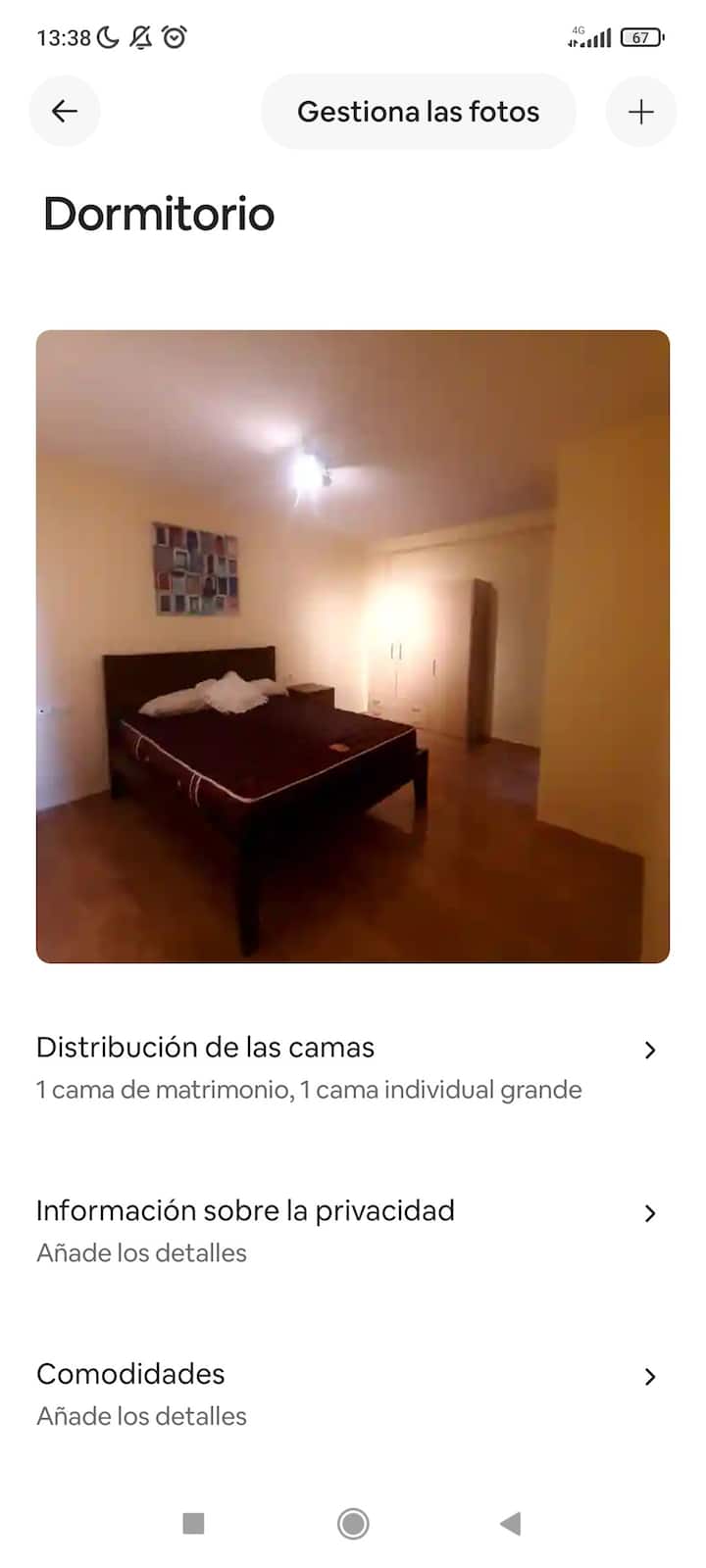Go back using the top arrow
The width and height of the screenshot is (706, 1568).
tap(65, 112)
